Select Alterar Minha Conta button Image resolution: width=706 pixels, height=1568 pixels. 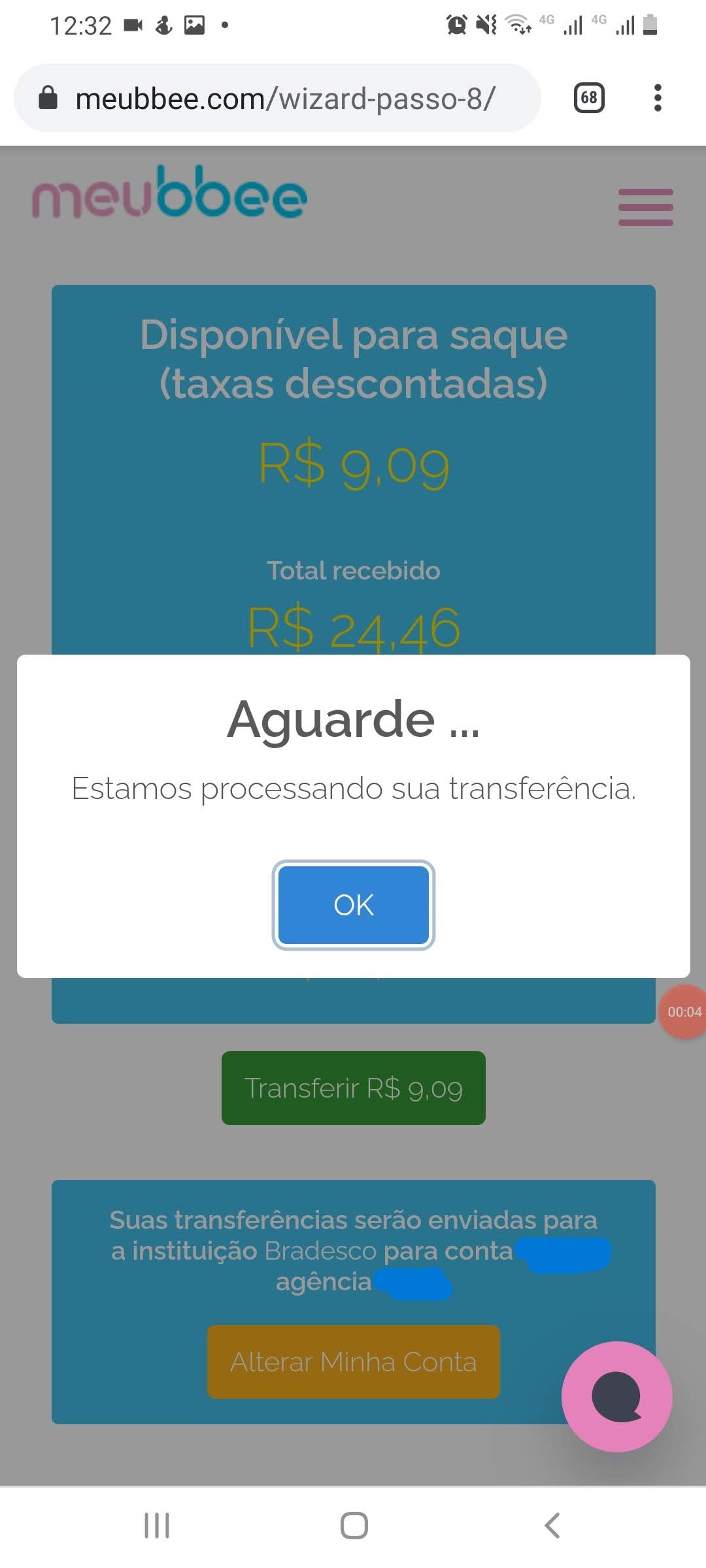tap(353, 1362)
